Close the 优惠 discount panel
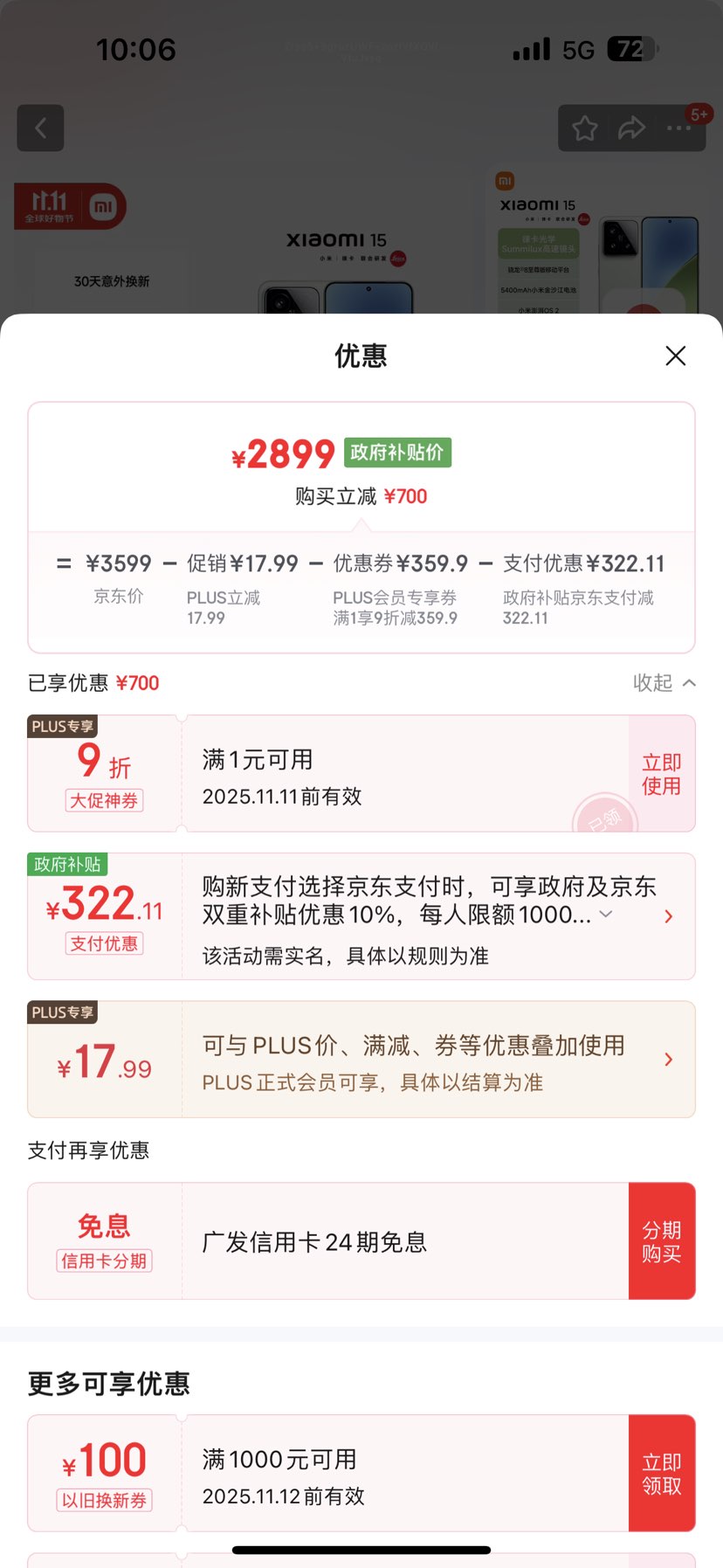 pyautogui.click(x=675, y=356)
